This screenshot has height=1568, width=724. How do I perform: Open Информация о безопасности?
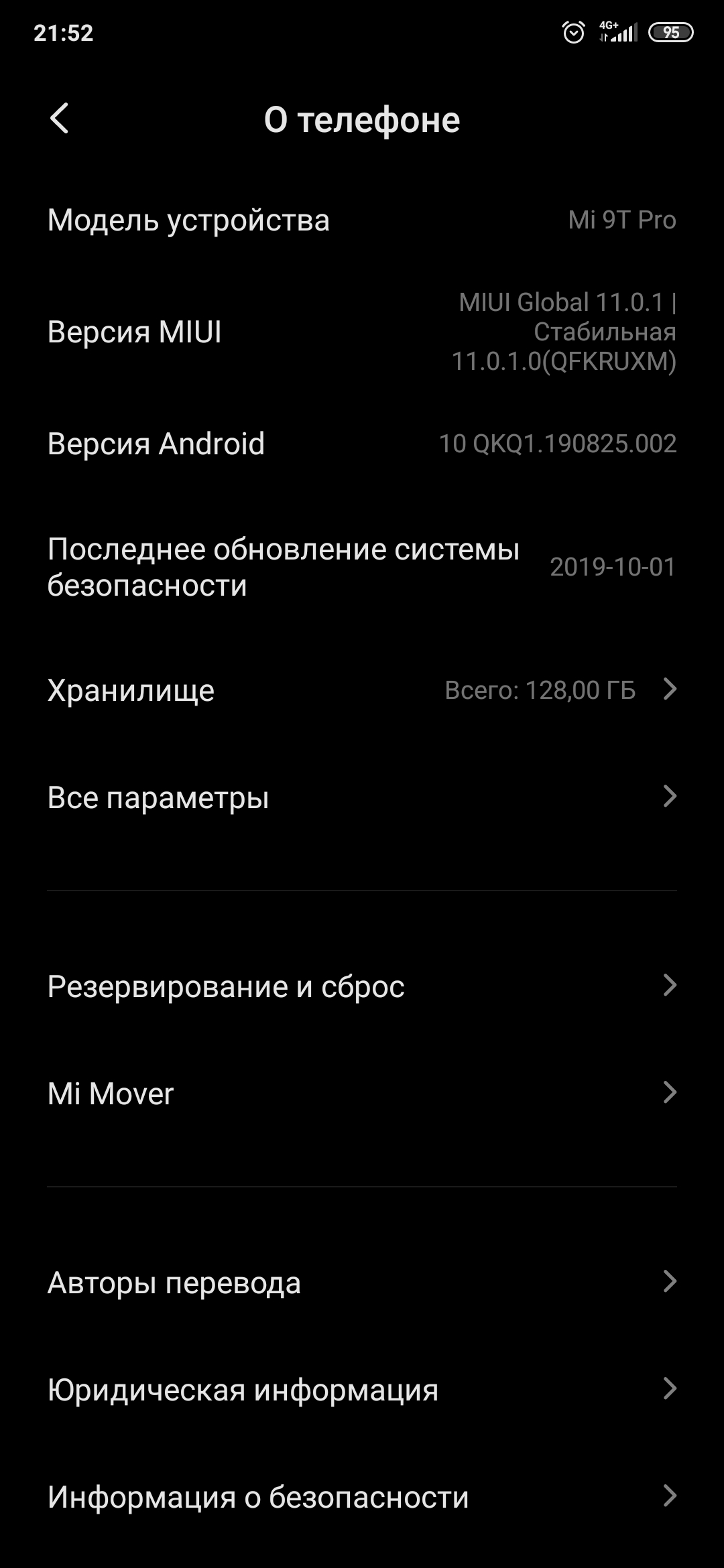coord(362,1496)
